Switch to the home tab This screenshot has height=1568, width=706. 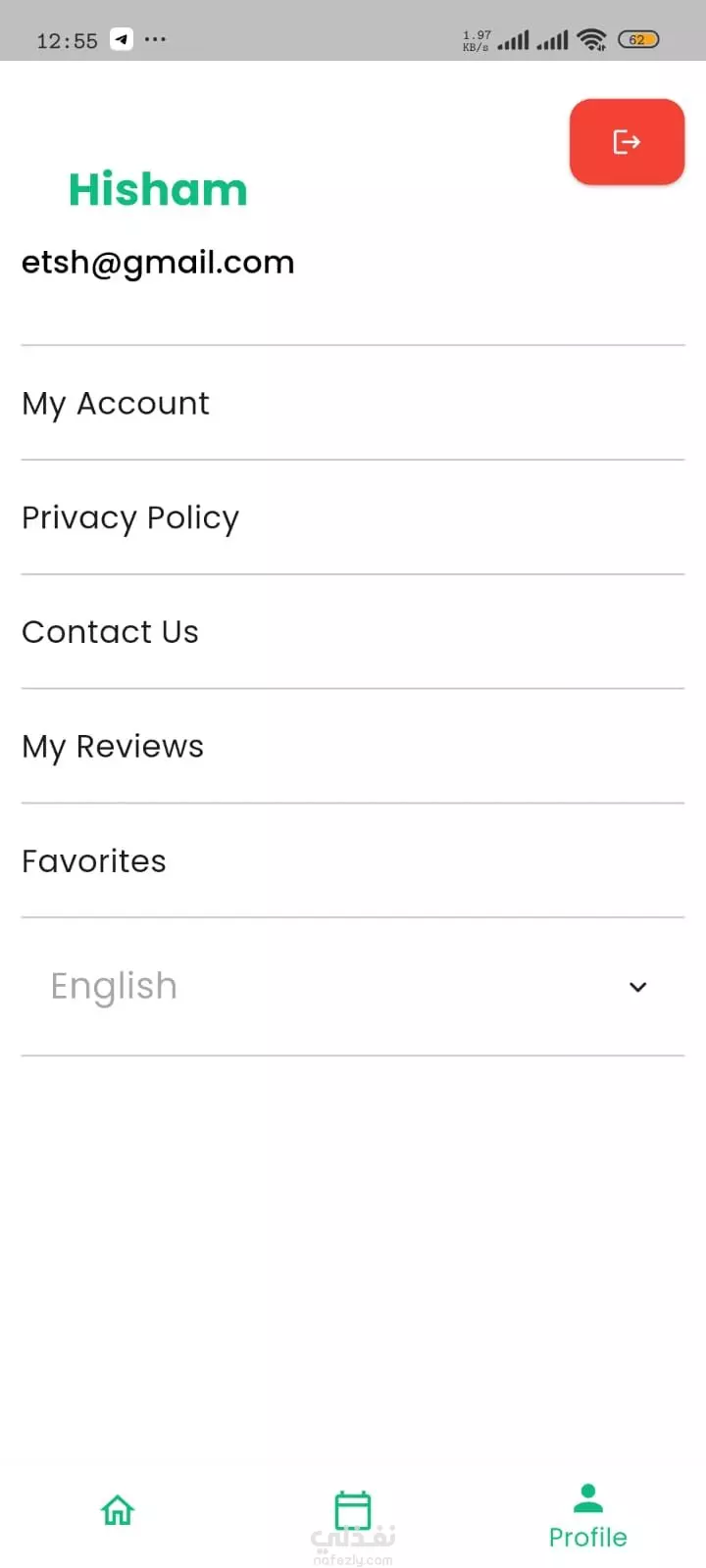pyautogui.click(x=118, y=1510)
